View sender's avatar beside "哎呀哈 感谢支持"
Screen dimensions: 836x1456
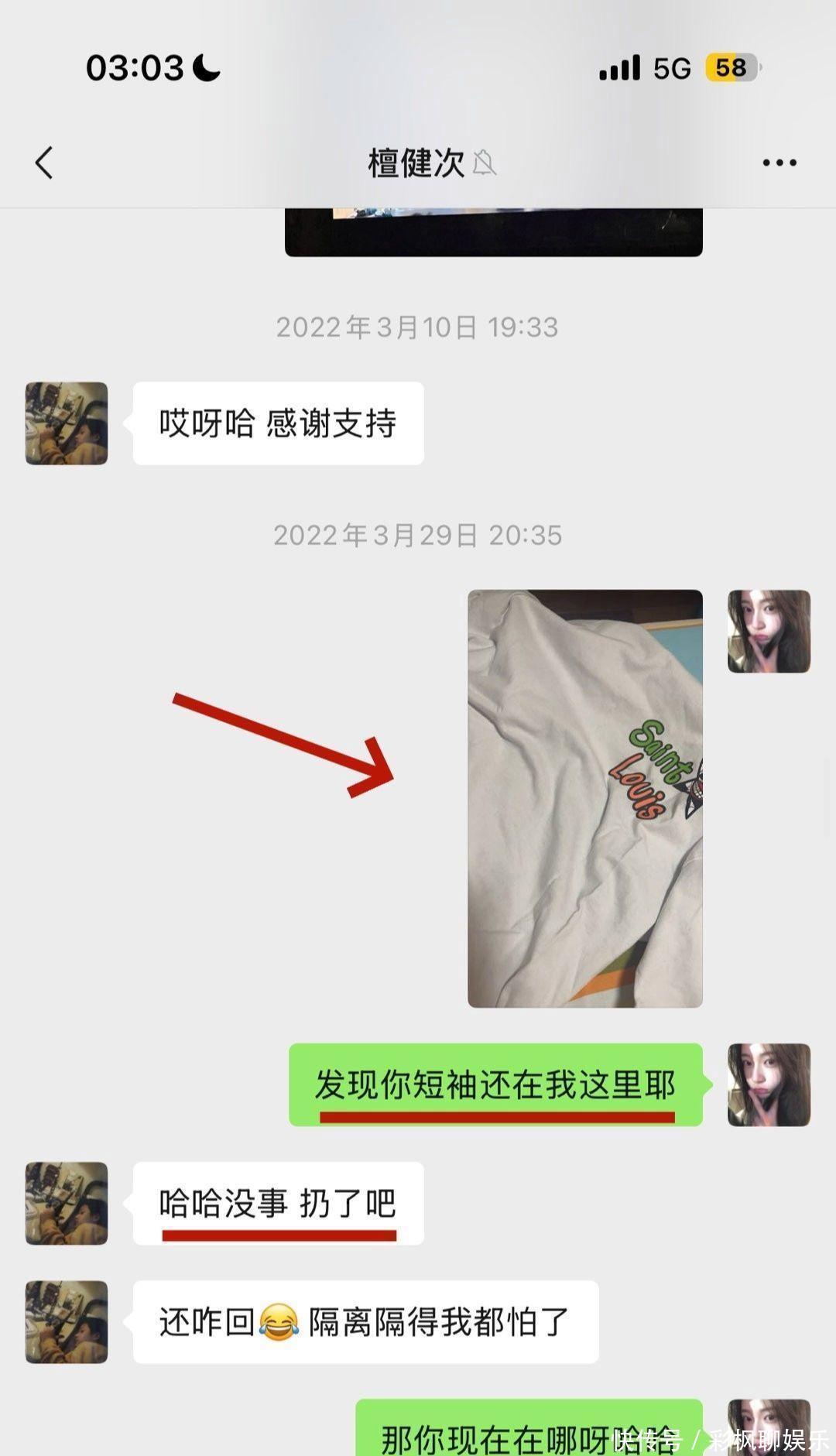67,423
